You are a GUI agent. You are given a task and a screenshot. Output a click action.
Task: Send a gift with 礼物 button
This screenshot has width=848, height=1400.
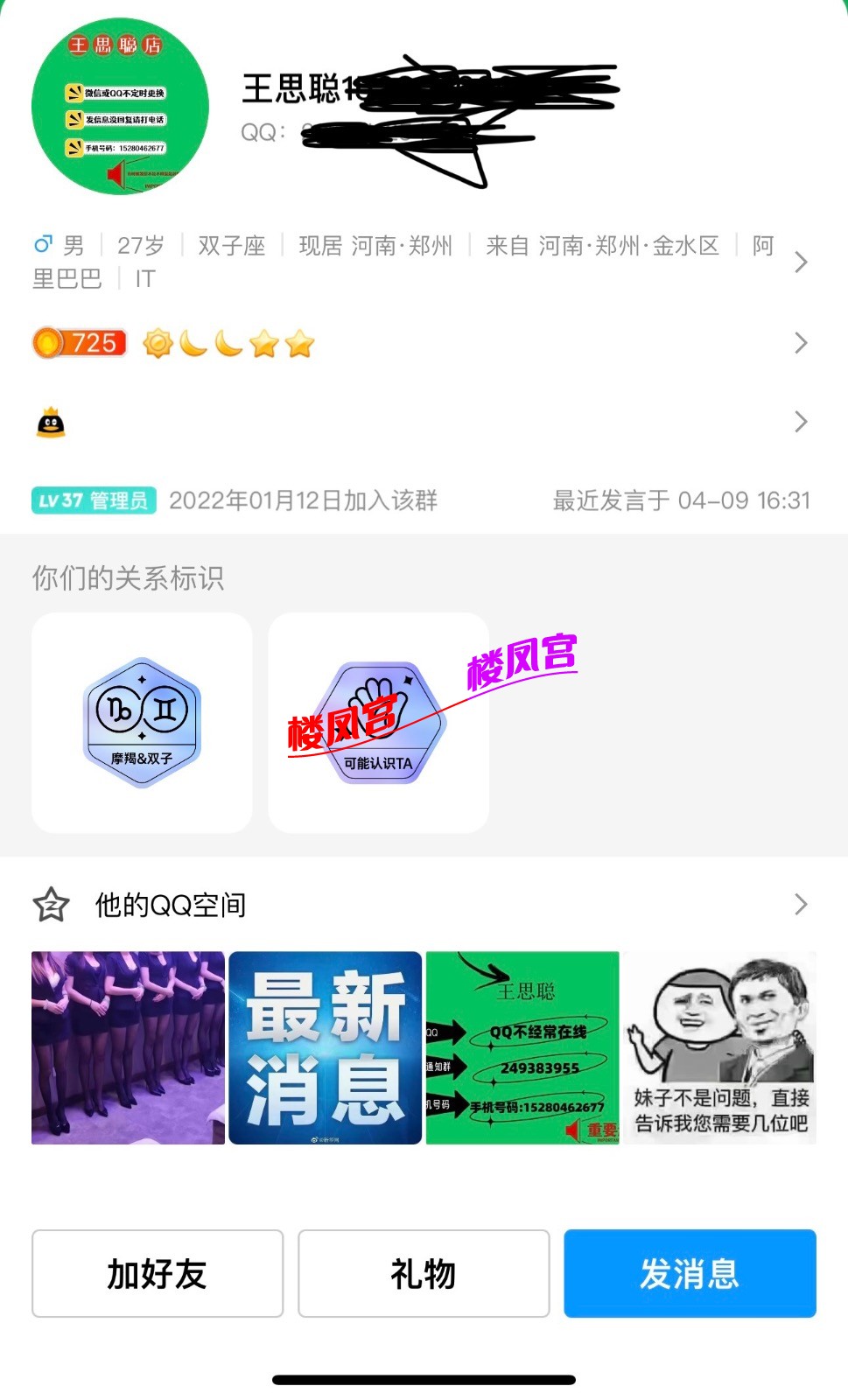coord(424,1273)
